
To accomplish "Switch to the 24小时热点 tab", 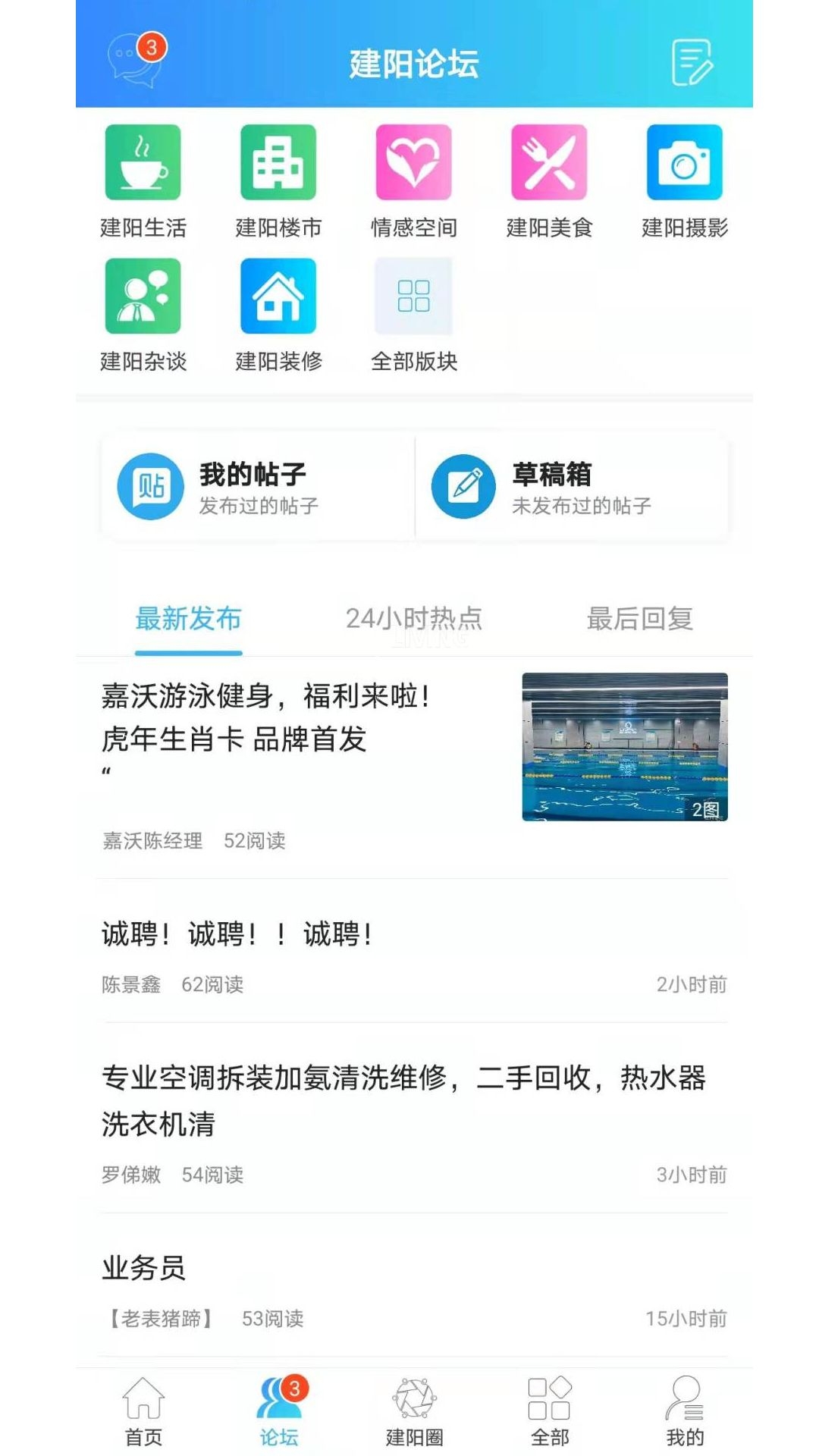I will 414,619.
